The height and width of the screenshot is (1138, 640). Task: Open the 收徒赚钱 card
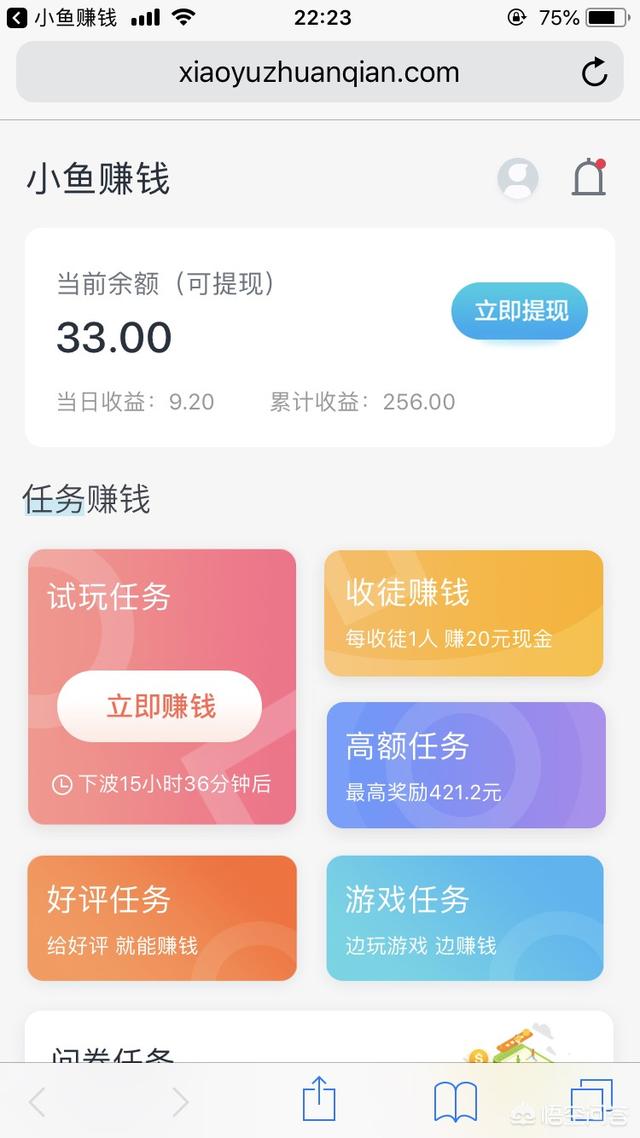point(464,613)
